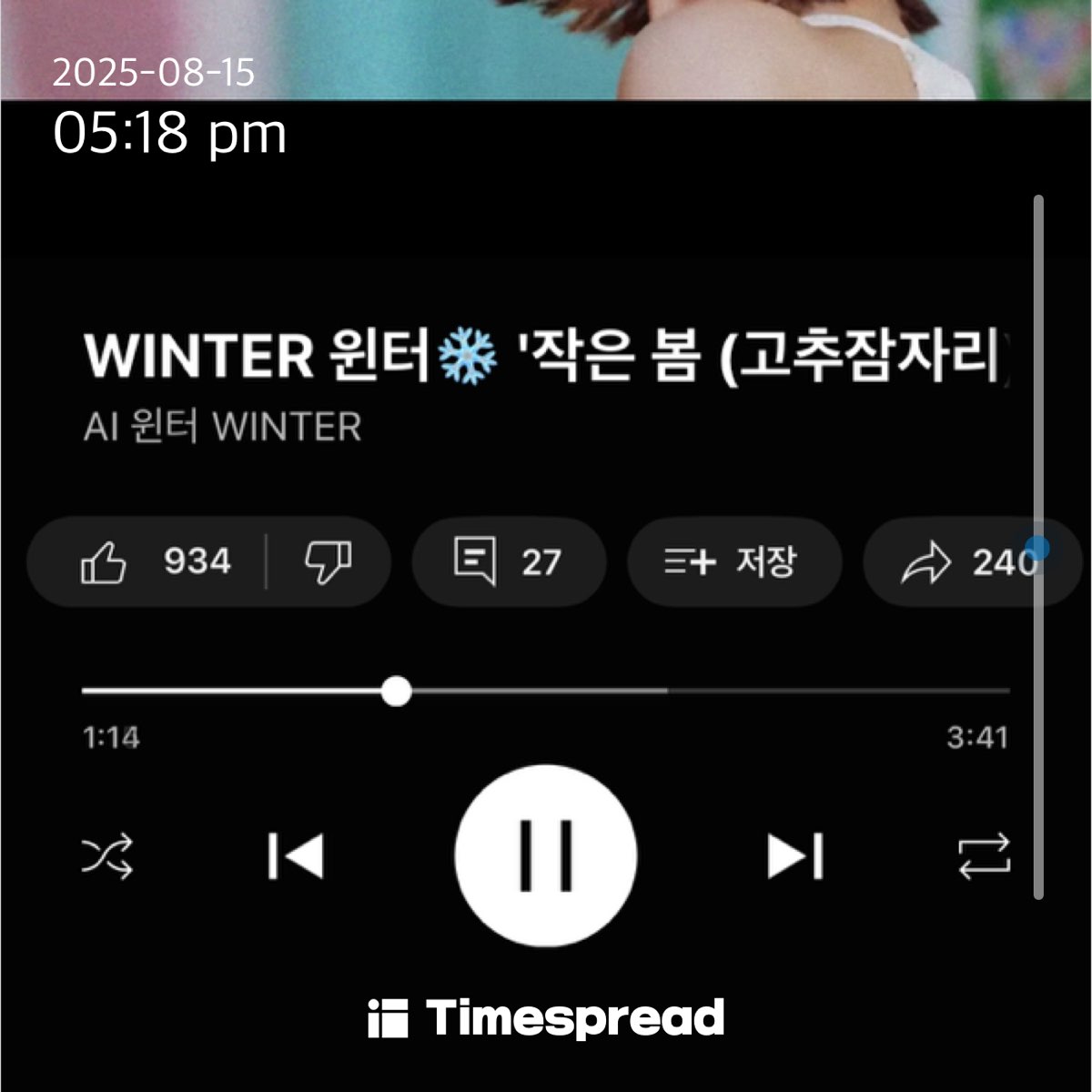The height and width of the screenshot is (1092, 1092).
Task: Go back to the previous track
Action: click(296, 856)
